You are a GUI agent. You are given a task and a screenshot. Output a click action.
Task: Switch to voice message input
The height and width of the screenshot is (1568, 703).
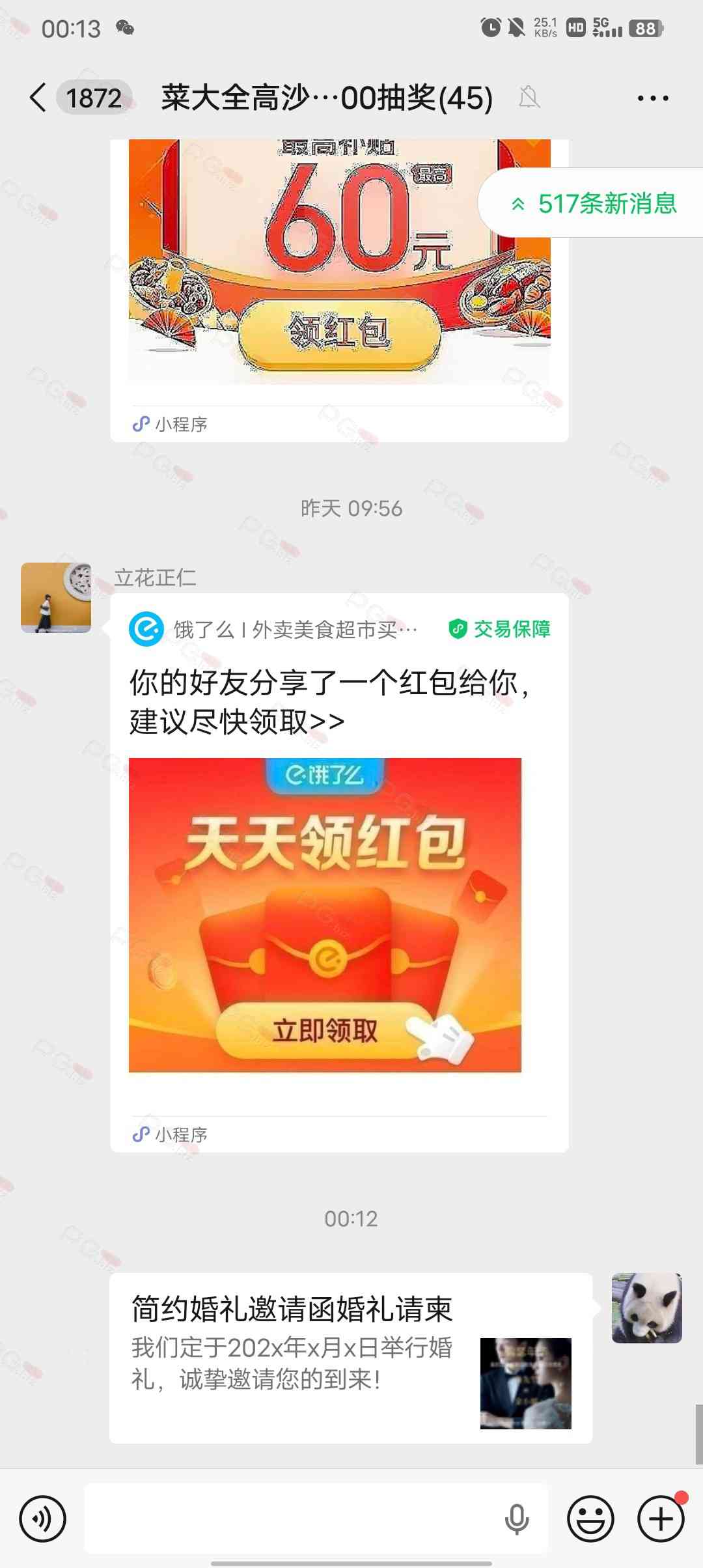(42, 1519)
